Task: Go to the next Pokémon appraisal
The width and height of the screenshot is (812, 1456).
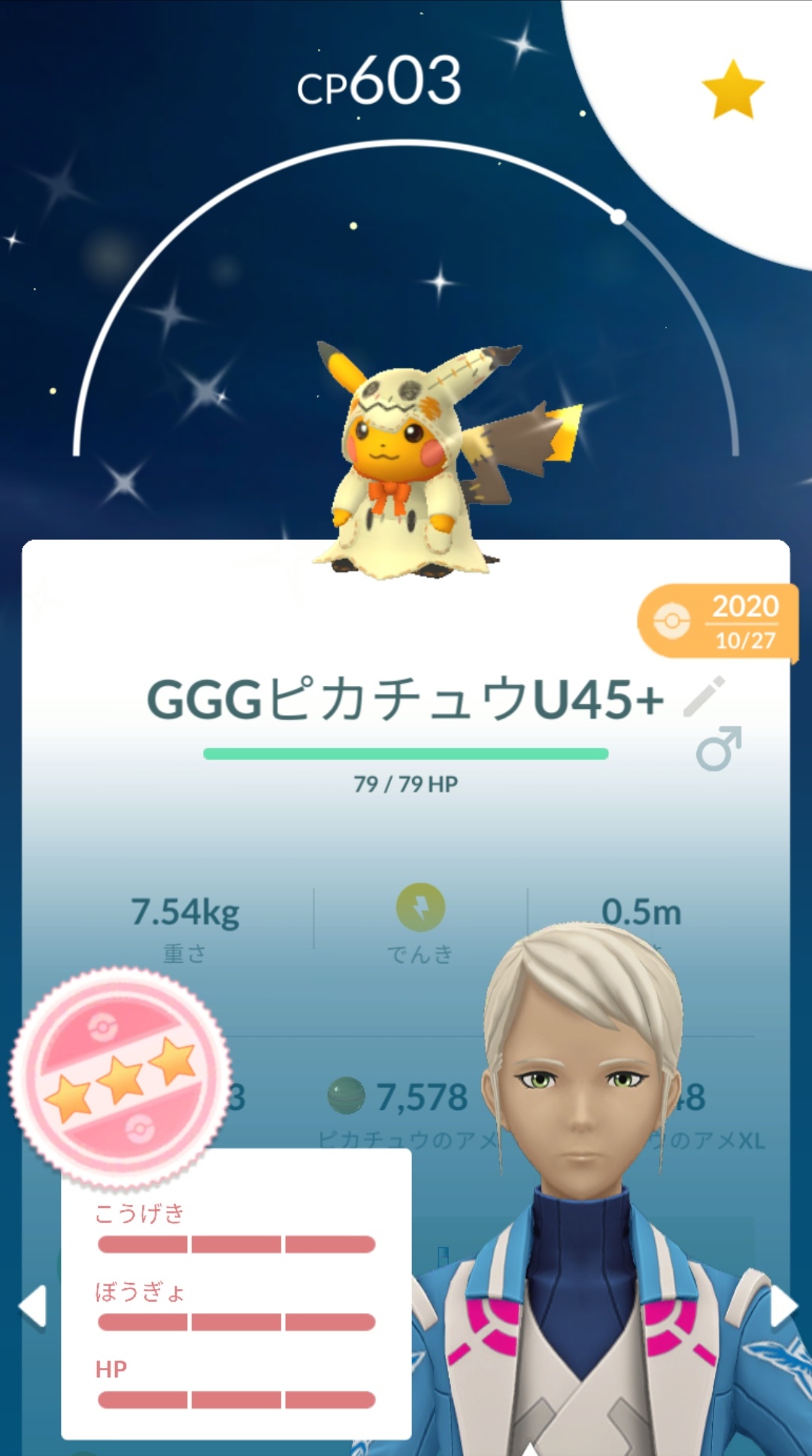Action: (782, 1307)
